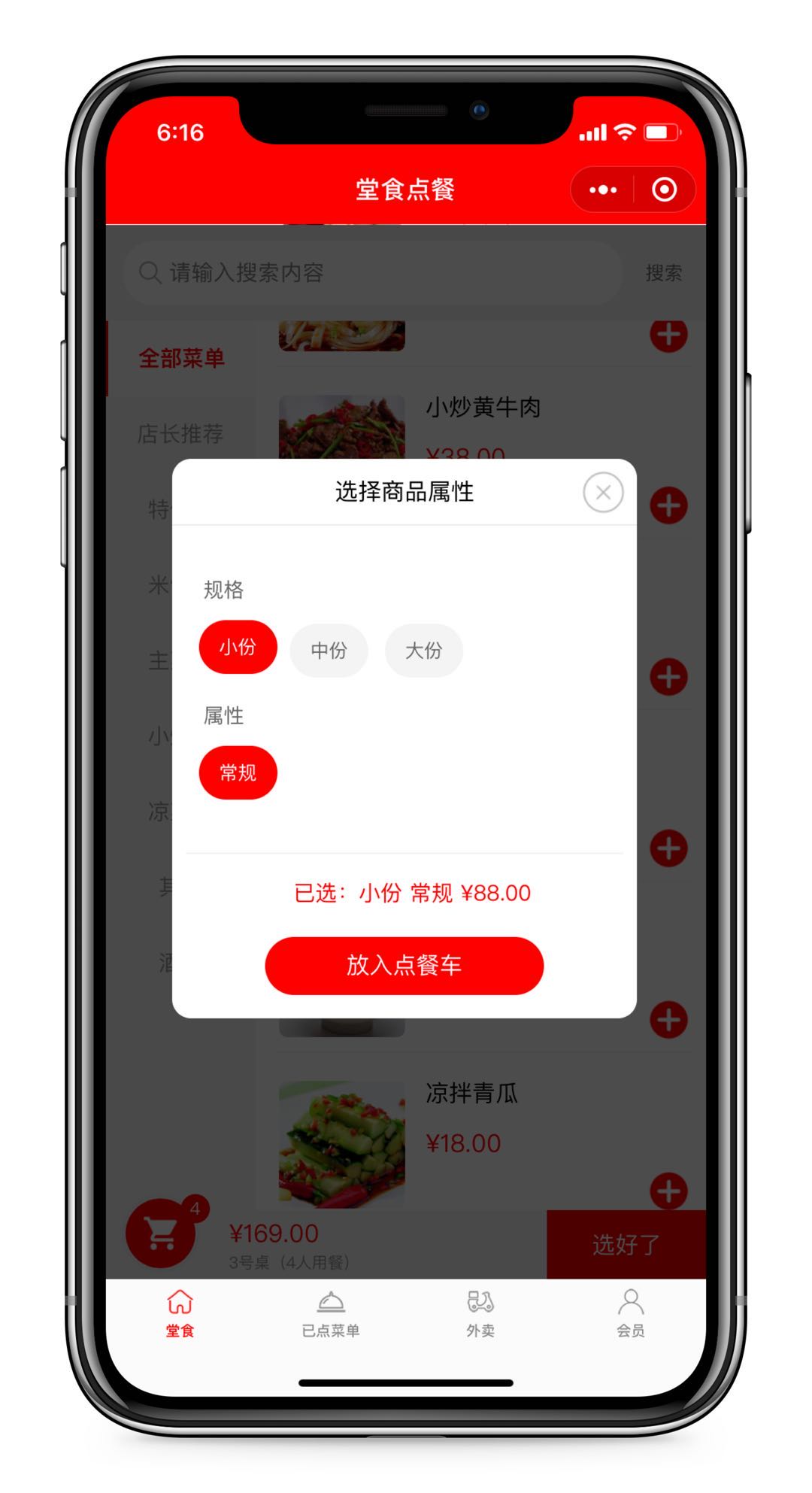Viewport: 812px width, 1493px height.
Task: Choose the 中份 size option
Action: pyautogui.click(x=329, y=650)
